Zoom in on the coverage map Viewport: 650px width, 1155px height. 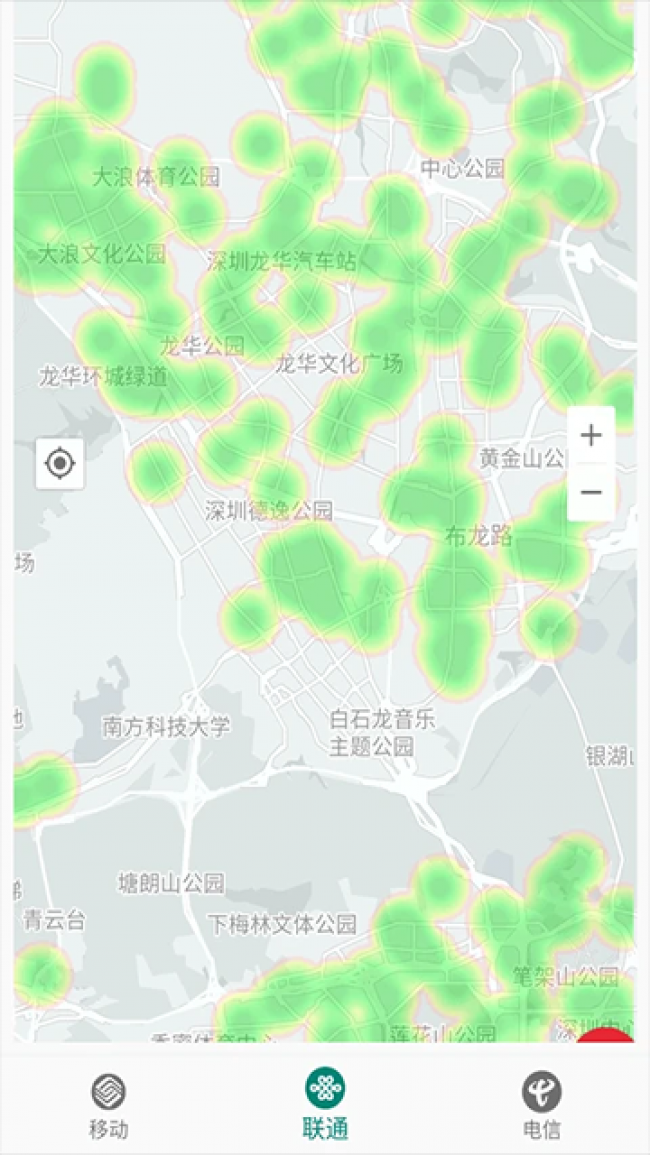591,436
